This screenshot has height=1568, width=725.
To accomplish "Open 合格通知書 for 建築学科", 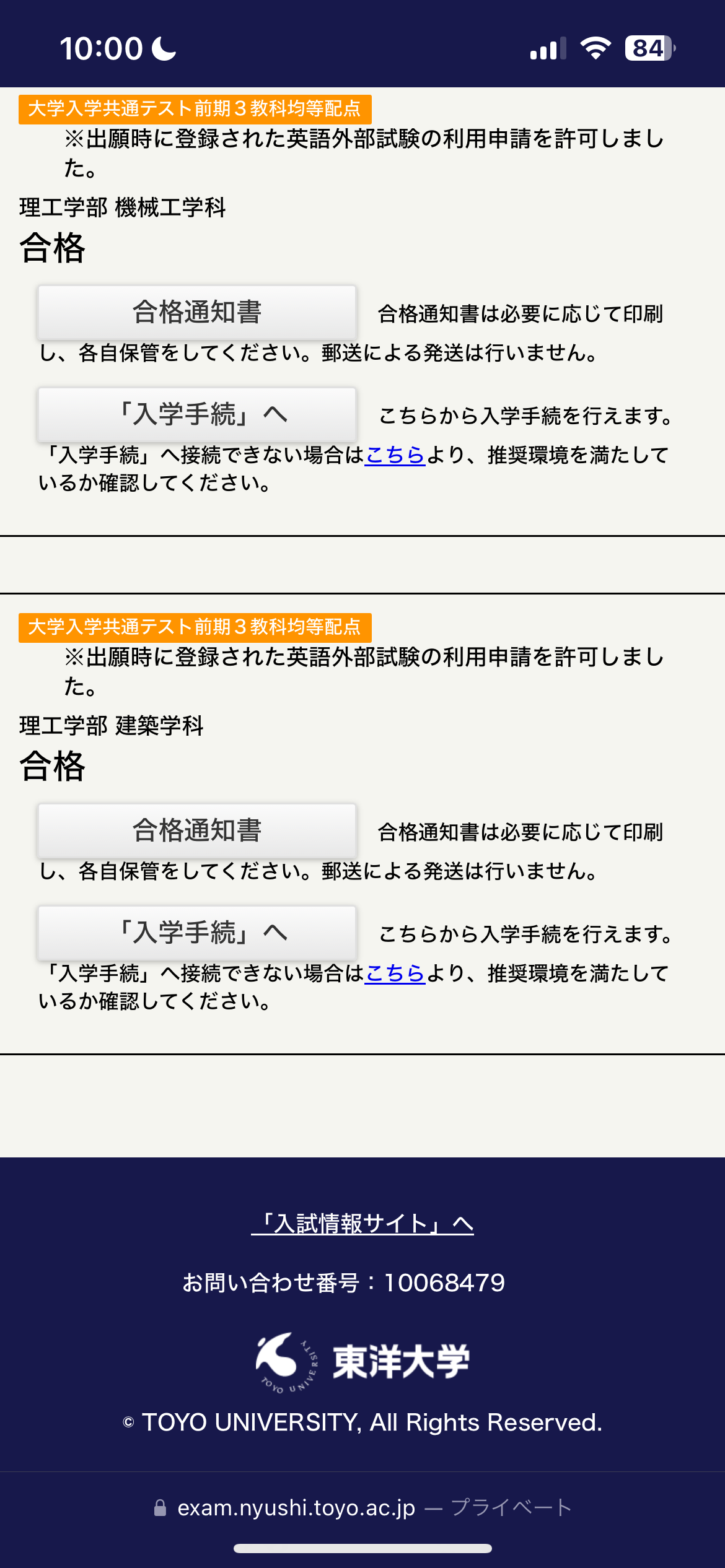I will (197, 830).
